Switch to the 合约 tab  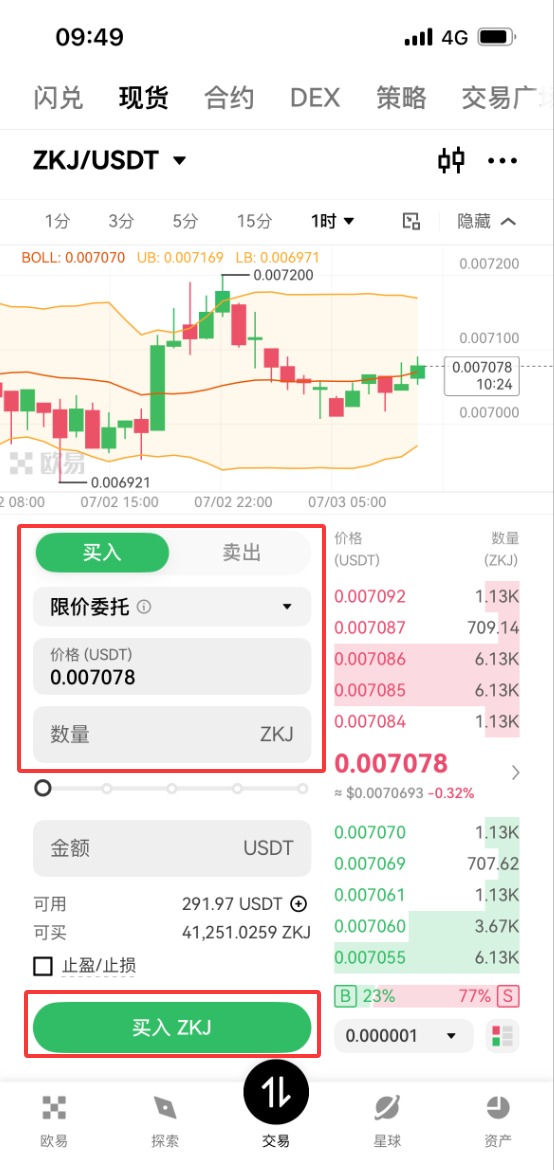click(229, 98)
